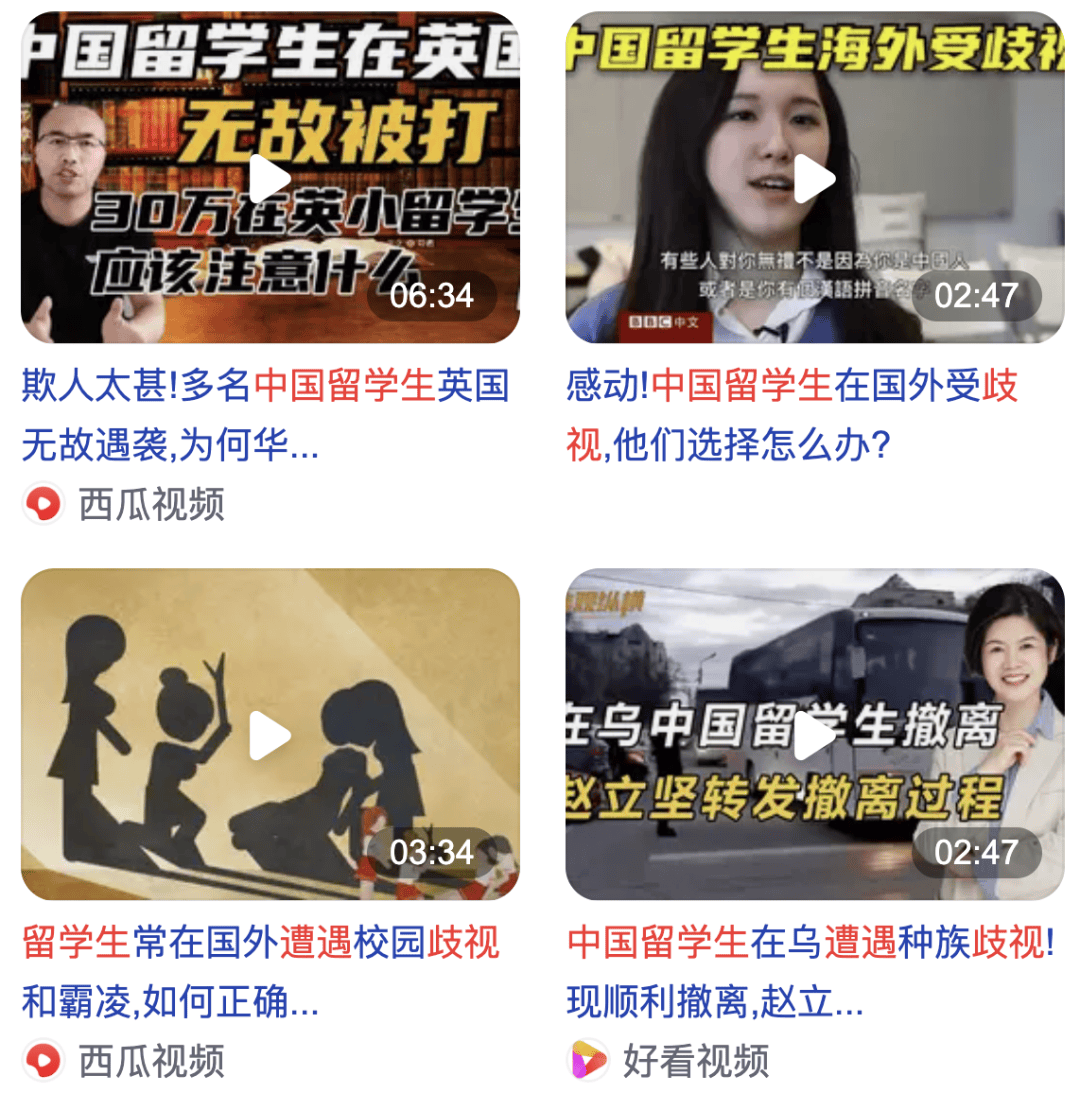1080x1093 pixels.
Task: Open the title link 欺人太甚!多名中国留学生英国无故遇袭
Action: pos(266,415)
